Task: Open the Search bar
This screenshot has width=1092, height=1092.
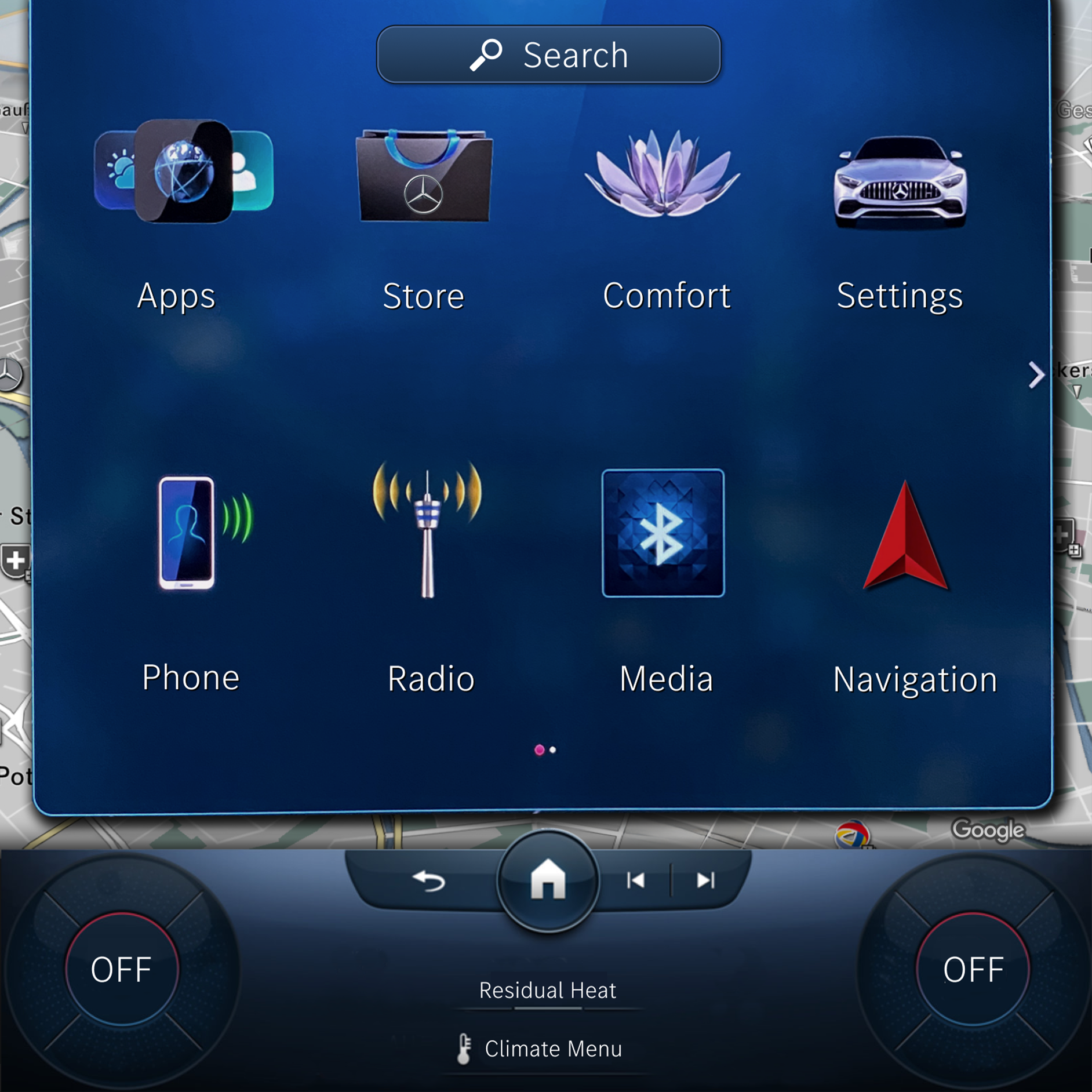Action: click(548, 55)
